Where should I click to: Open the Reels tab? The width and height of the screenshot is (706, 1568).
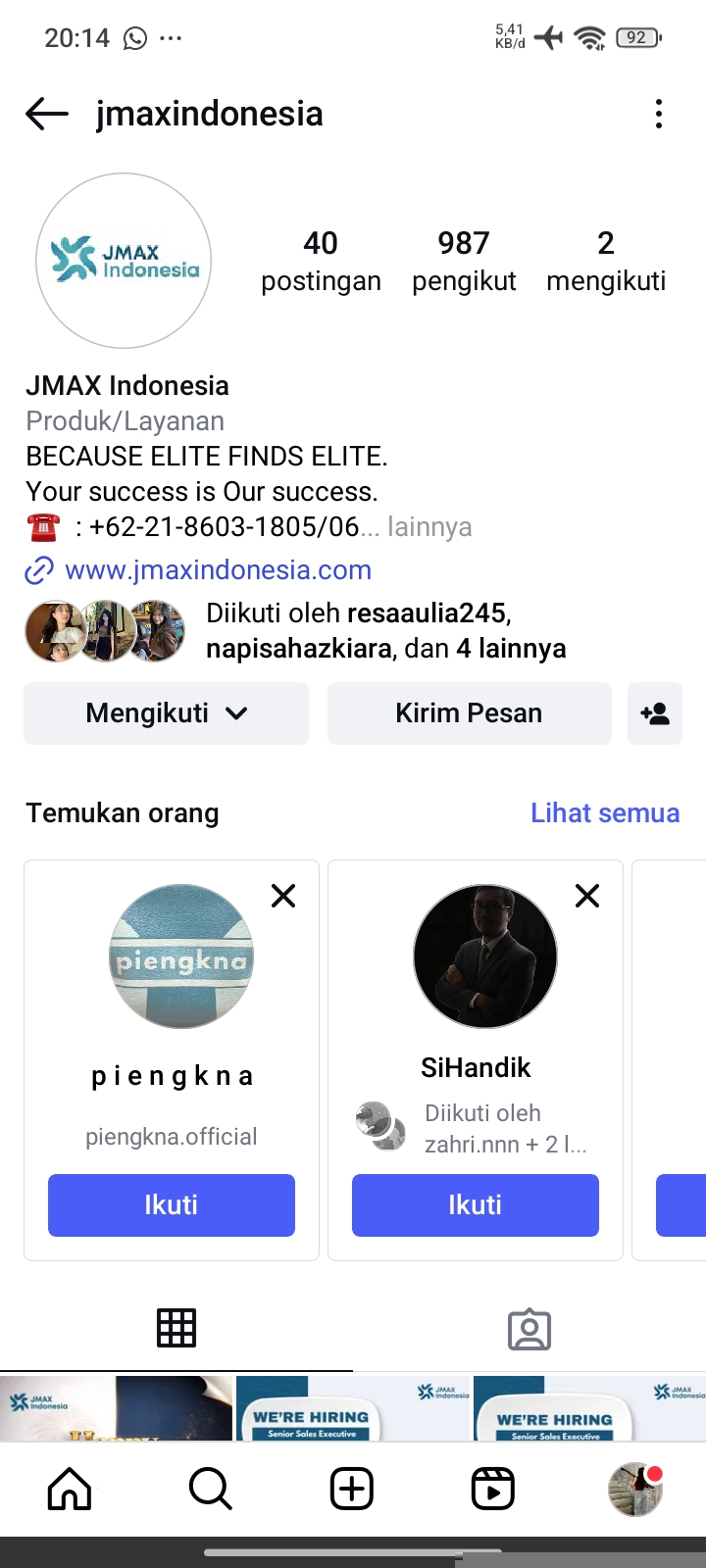point(493,1490)
